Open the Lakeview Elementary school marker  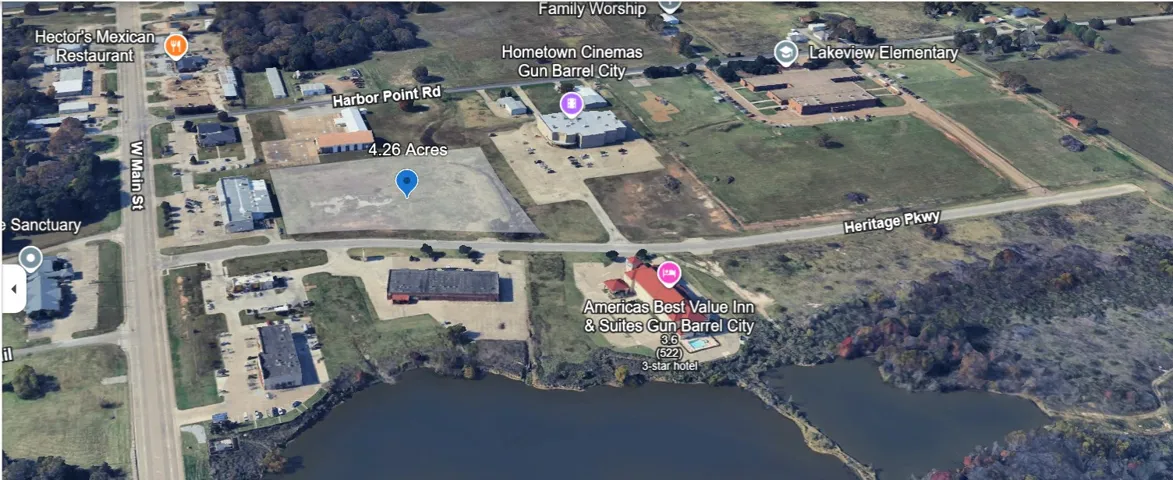click(785, 53)
